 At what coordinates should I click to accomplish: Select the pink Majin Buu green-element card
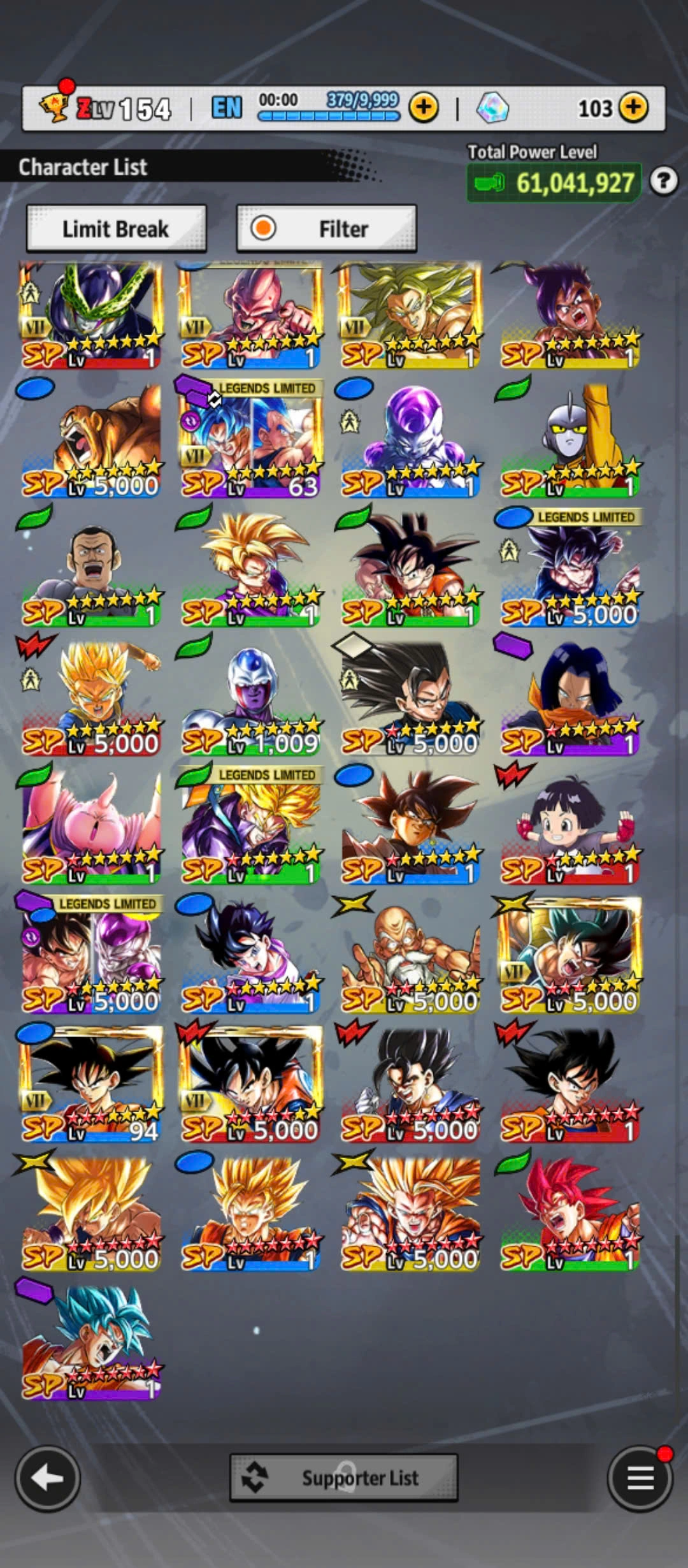(90, 826)
